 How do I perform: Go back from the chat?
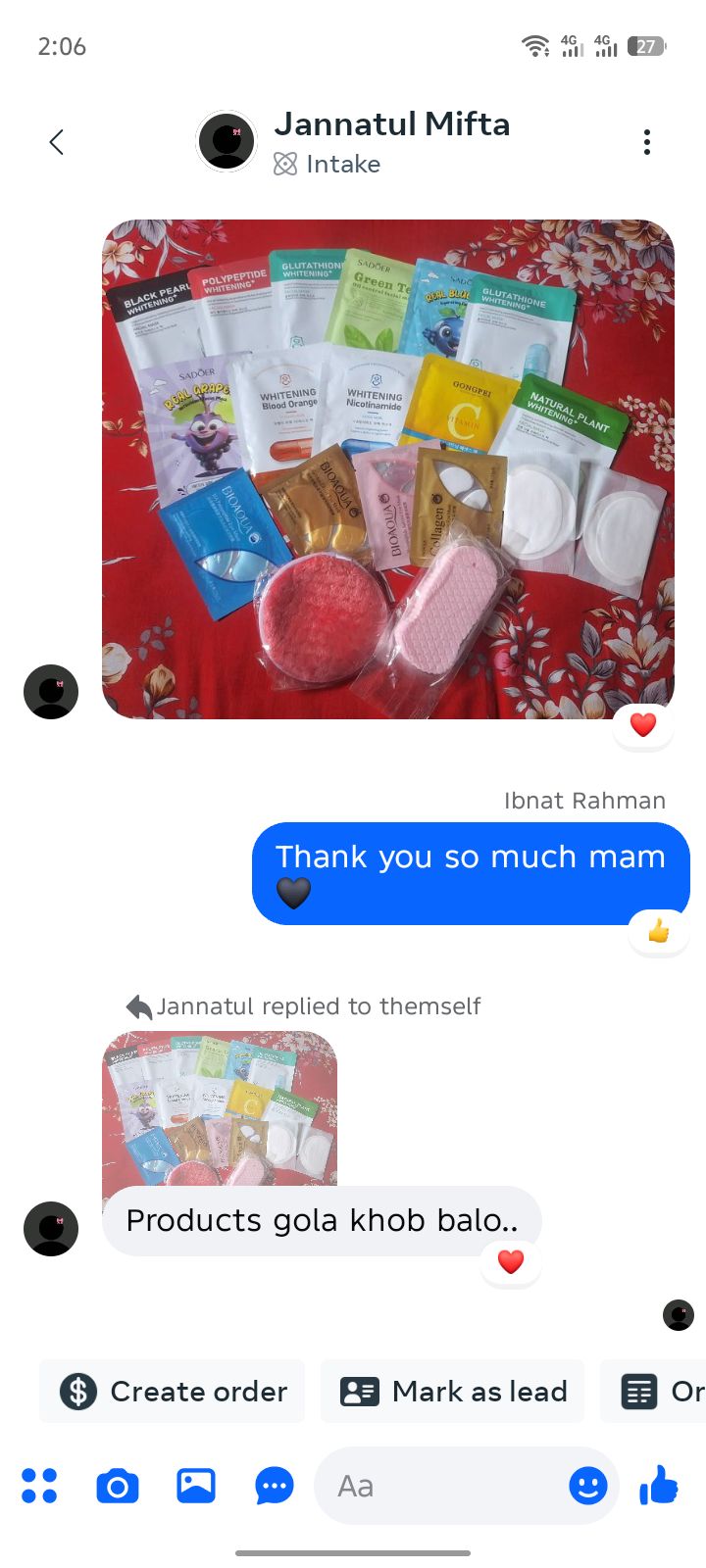(x=57, y=142)
